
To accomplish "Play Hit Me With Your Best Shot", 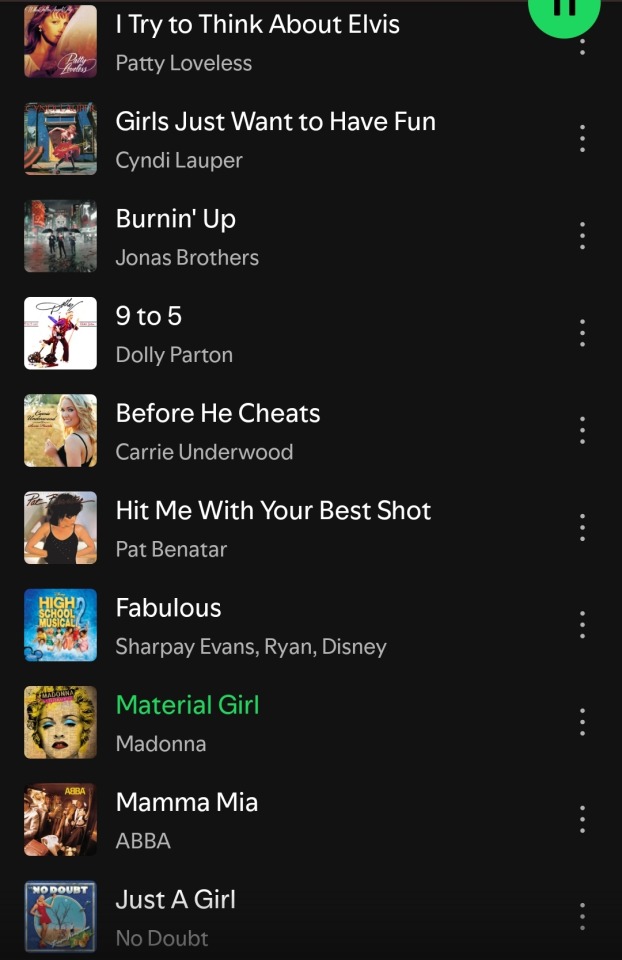I will click(x=273, y=528).
